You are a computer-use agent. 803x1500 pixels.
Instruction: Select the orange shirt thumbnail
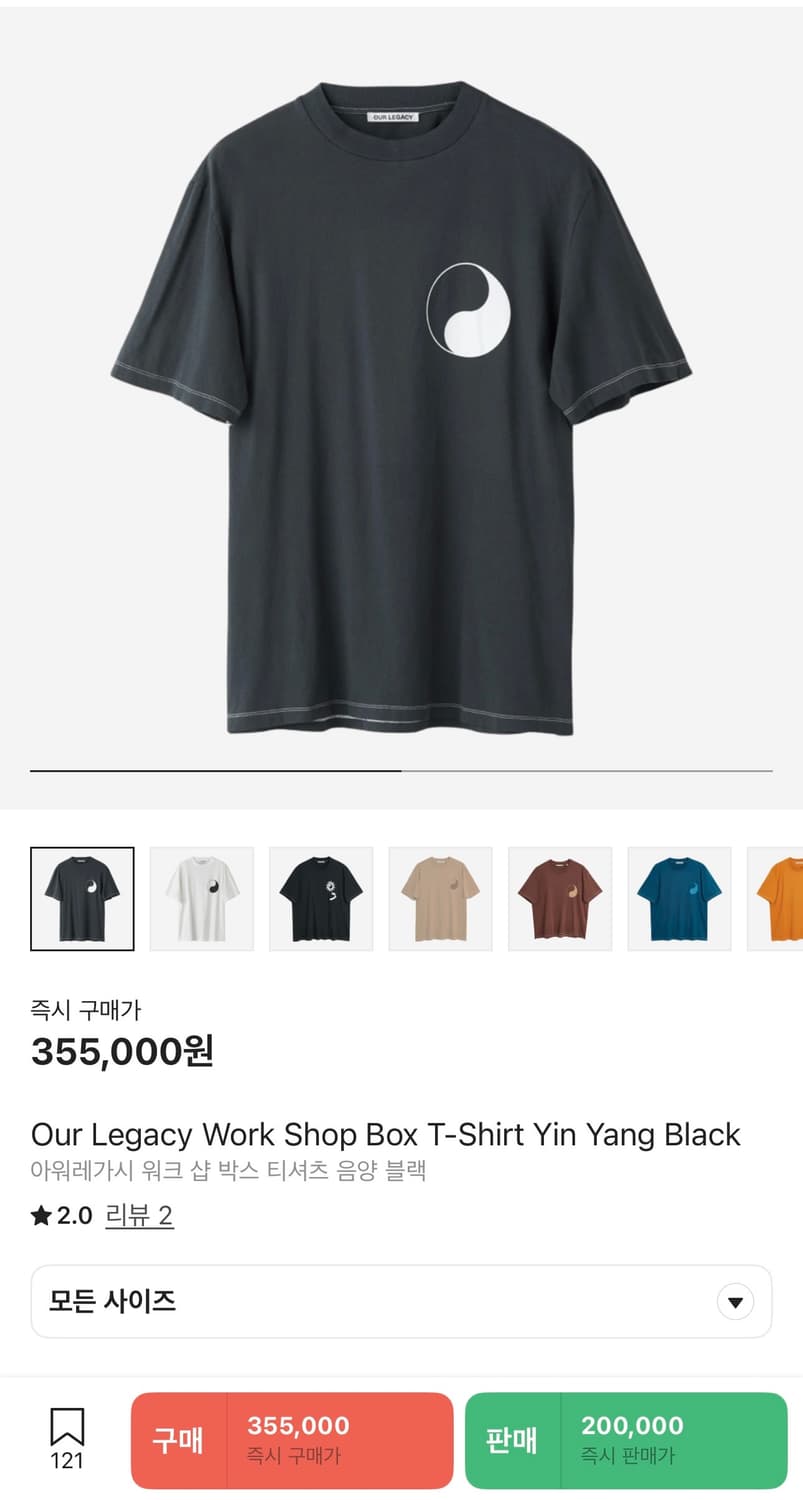778,898
